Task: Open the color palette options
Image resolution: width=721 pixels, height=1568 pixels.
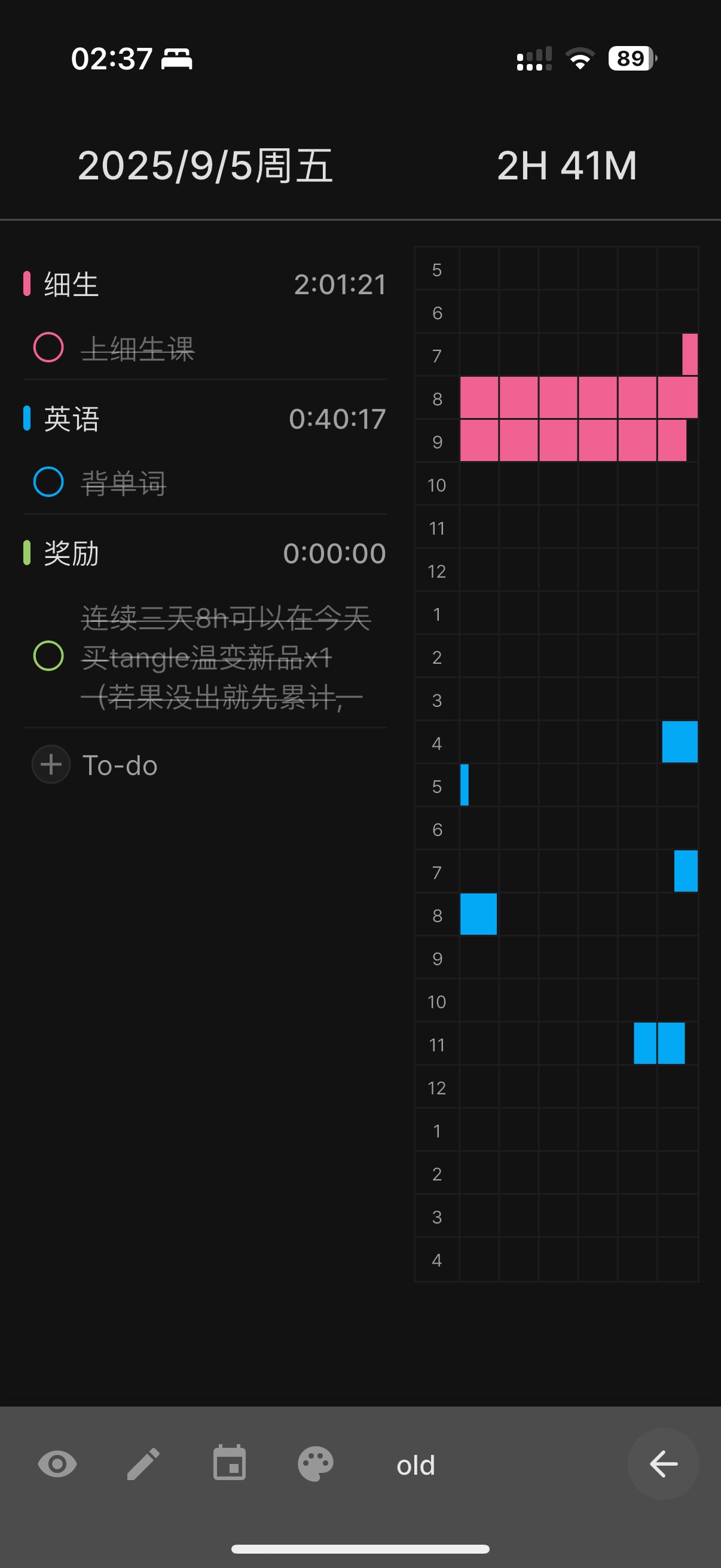Action: [x=315, y=1464]
